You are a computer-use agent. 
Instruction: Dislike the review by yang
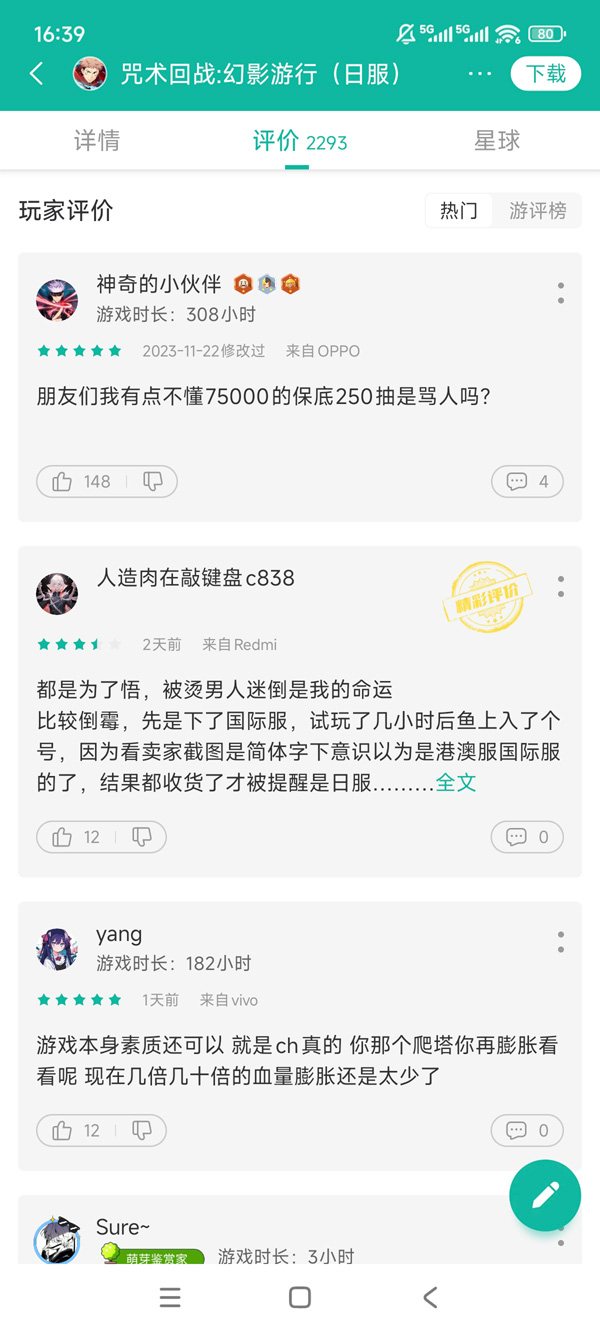[142, 1131]
